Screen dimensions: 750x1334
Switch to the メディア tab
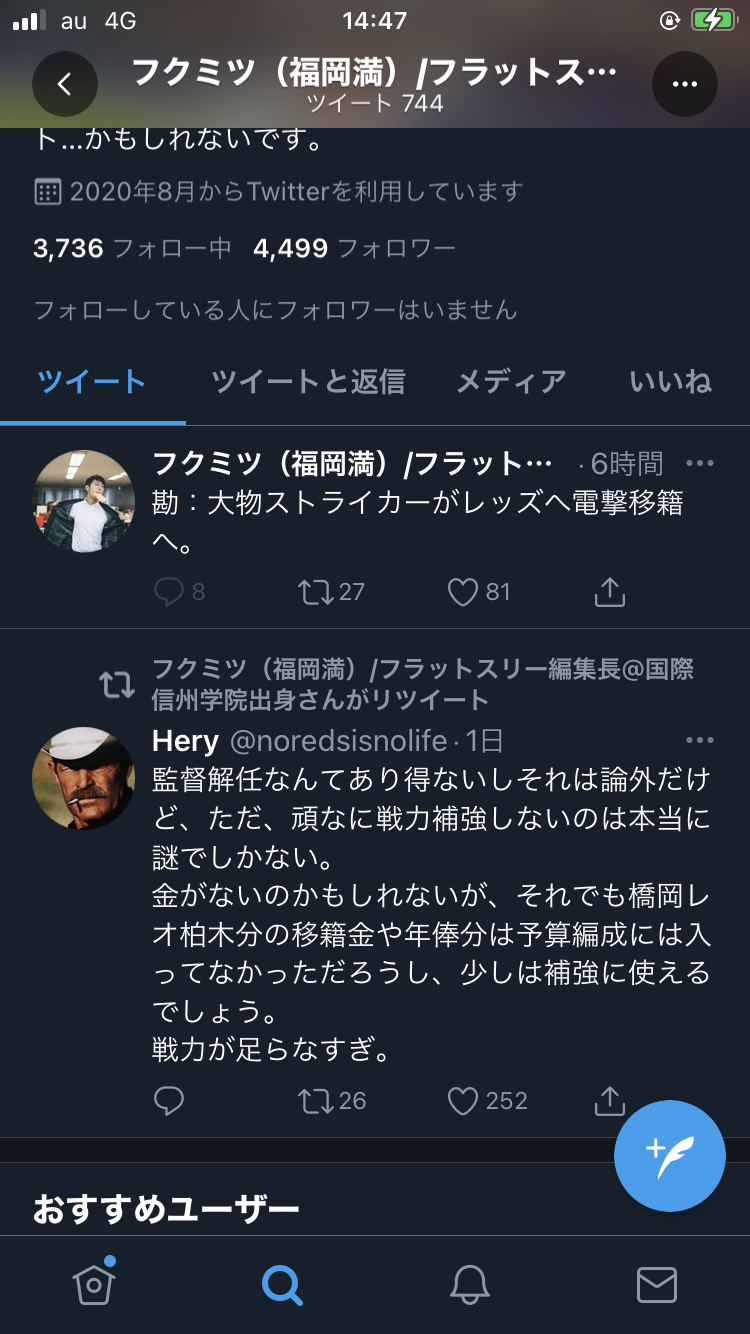click(x=511, y=381)
